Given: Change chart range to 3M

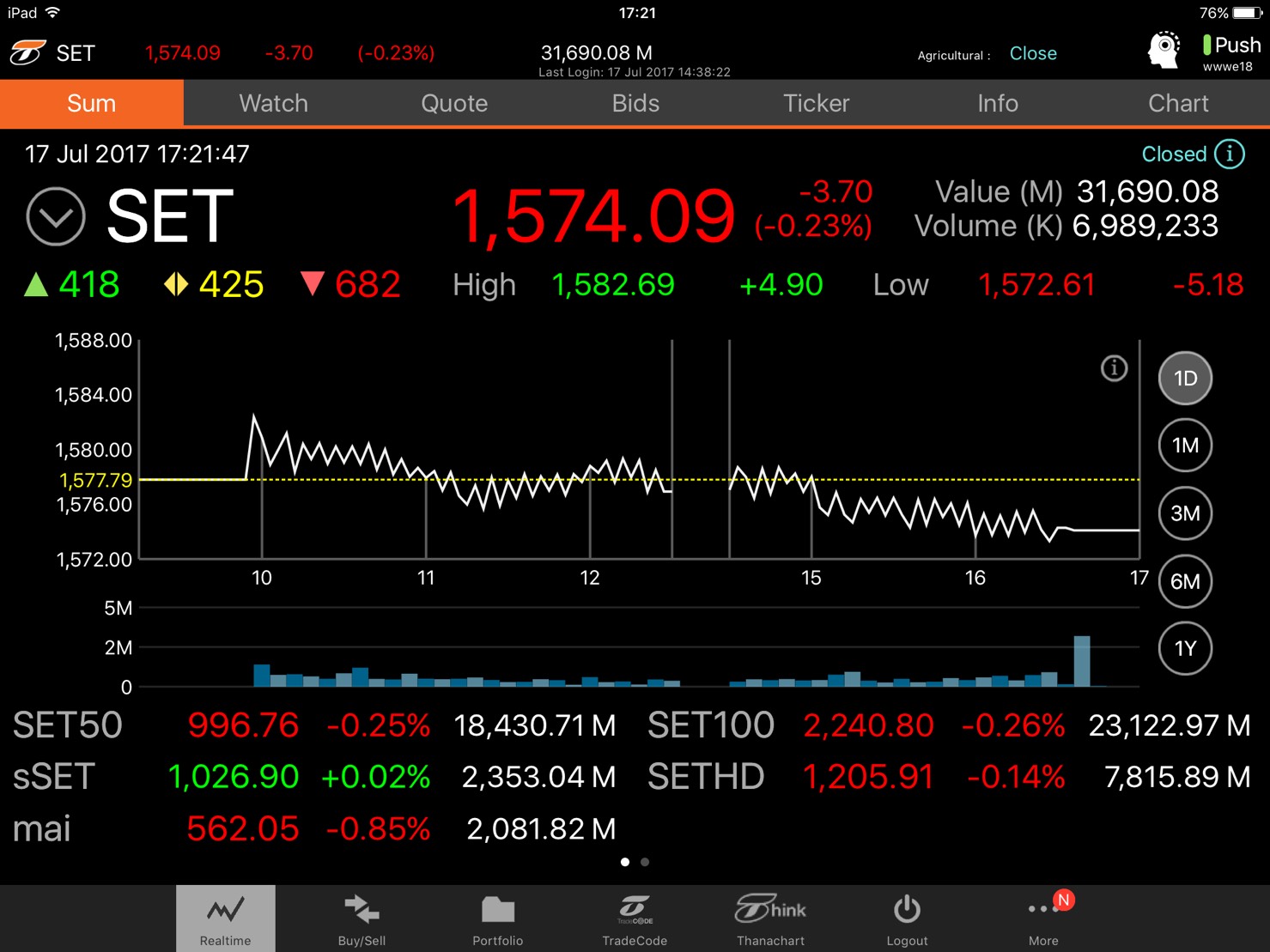Looking at the screenshot, I should pyautogui.click(x=1185, y=513).
